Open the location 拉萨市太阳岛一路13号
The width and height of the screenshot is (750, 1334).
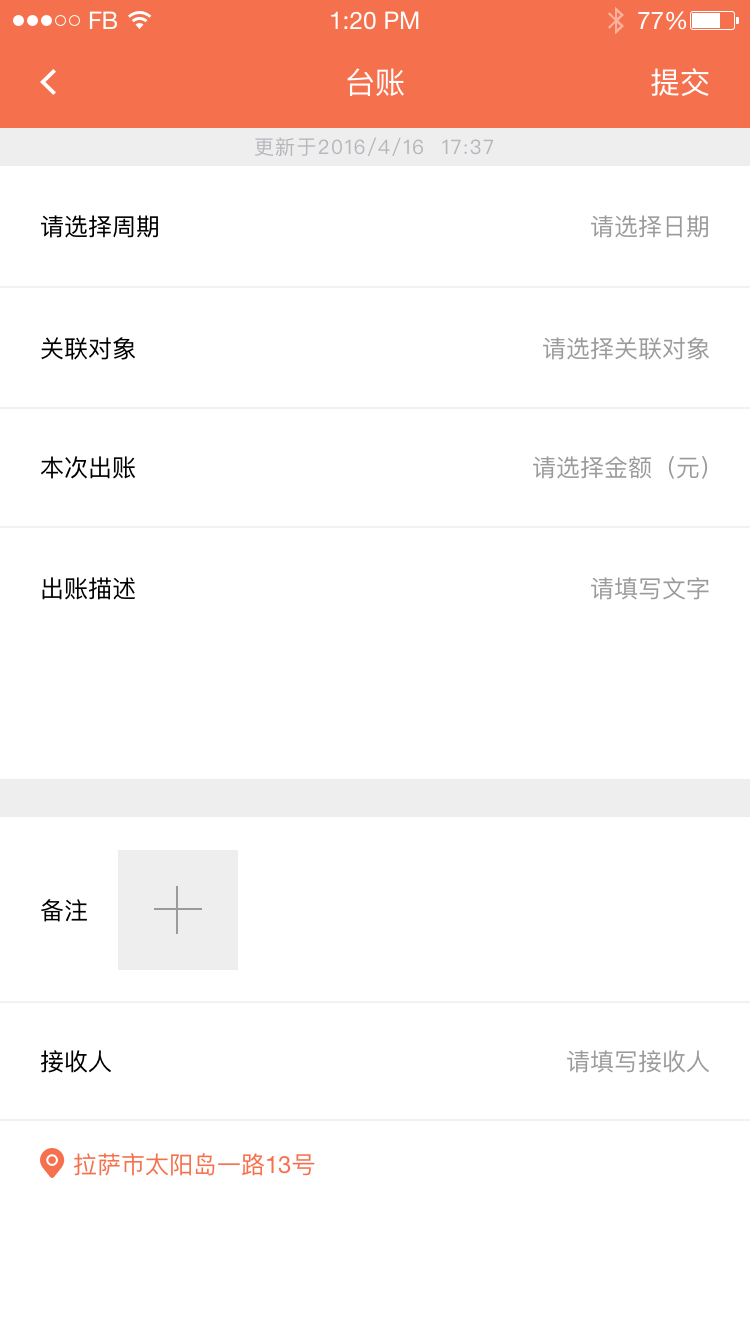[x=177, y=1164]
